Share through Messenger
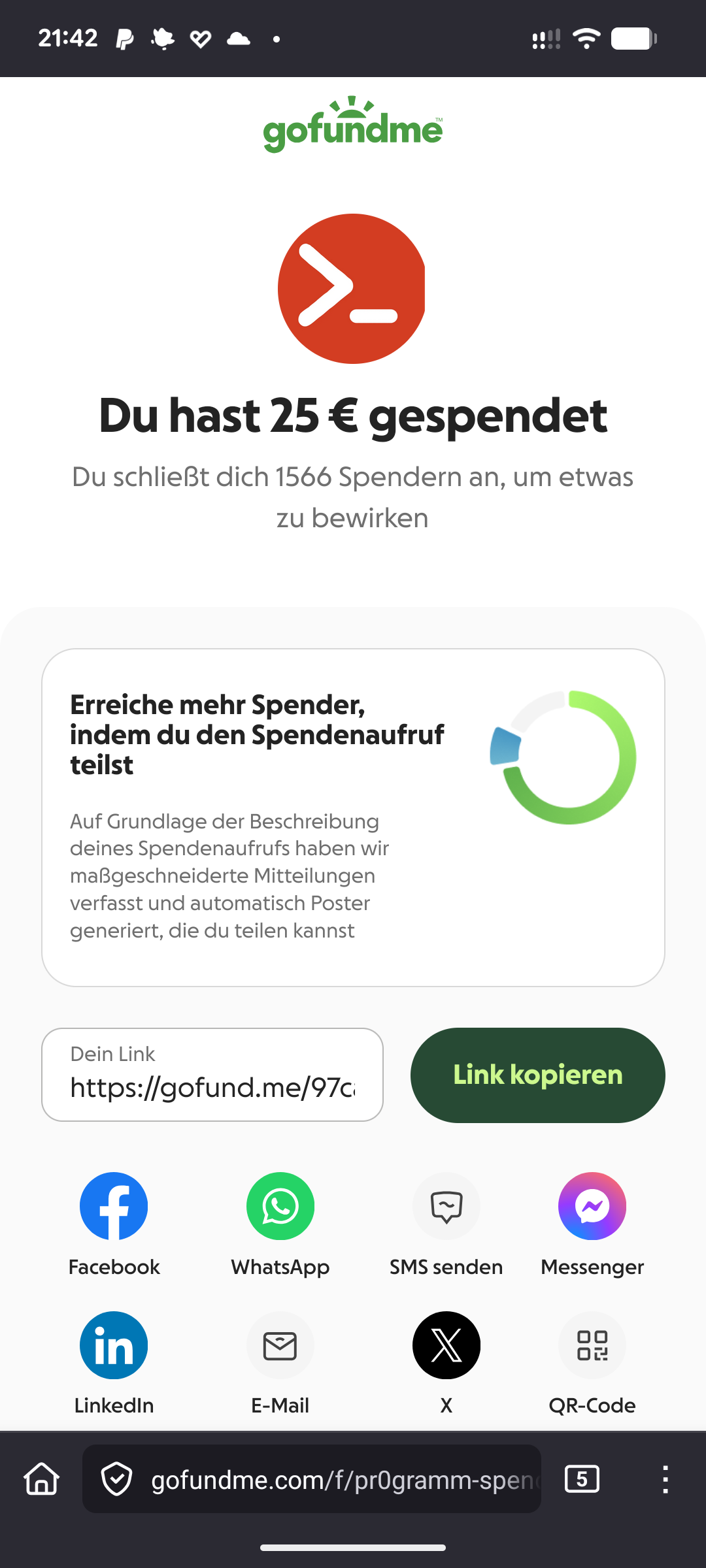The width and height of the screenshot is (706, 1568). pos(592,1206)
